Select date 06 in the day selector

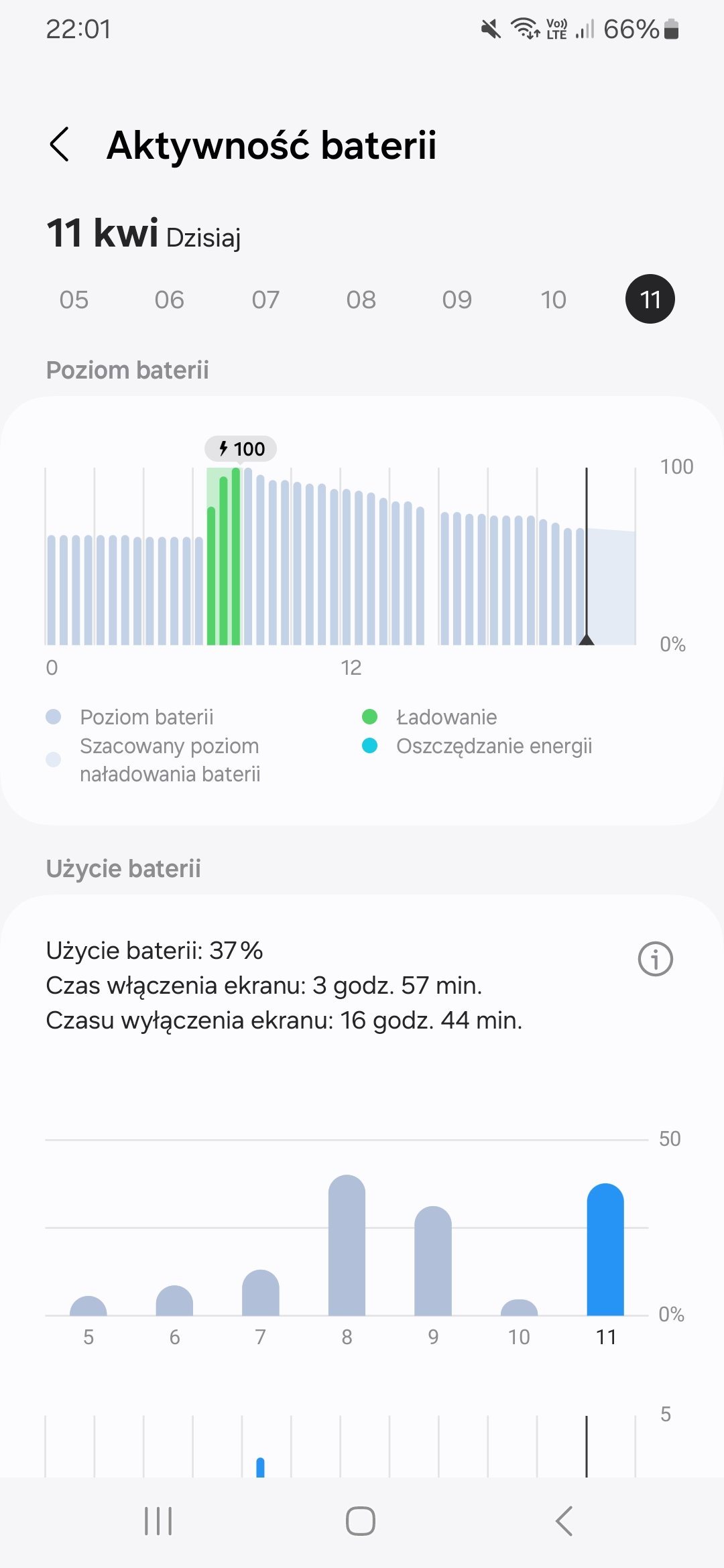point(169,300)
